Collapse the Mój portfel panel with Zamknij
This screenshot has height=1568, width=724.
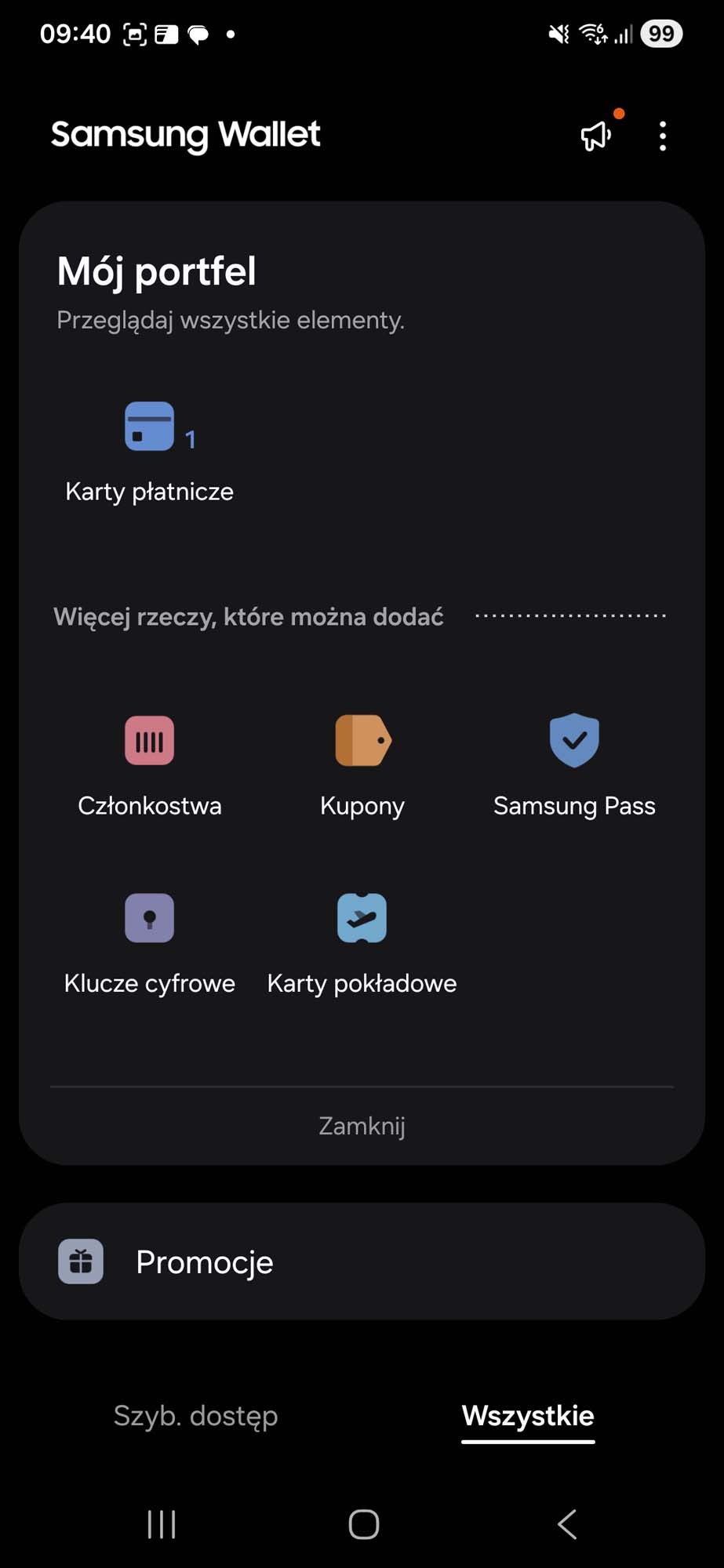[x=362, y=1126]
